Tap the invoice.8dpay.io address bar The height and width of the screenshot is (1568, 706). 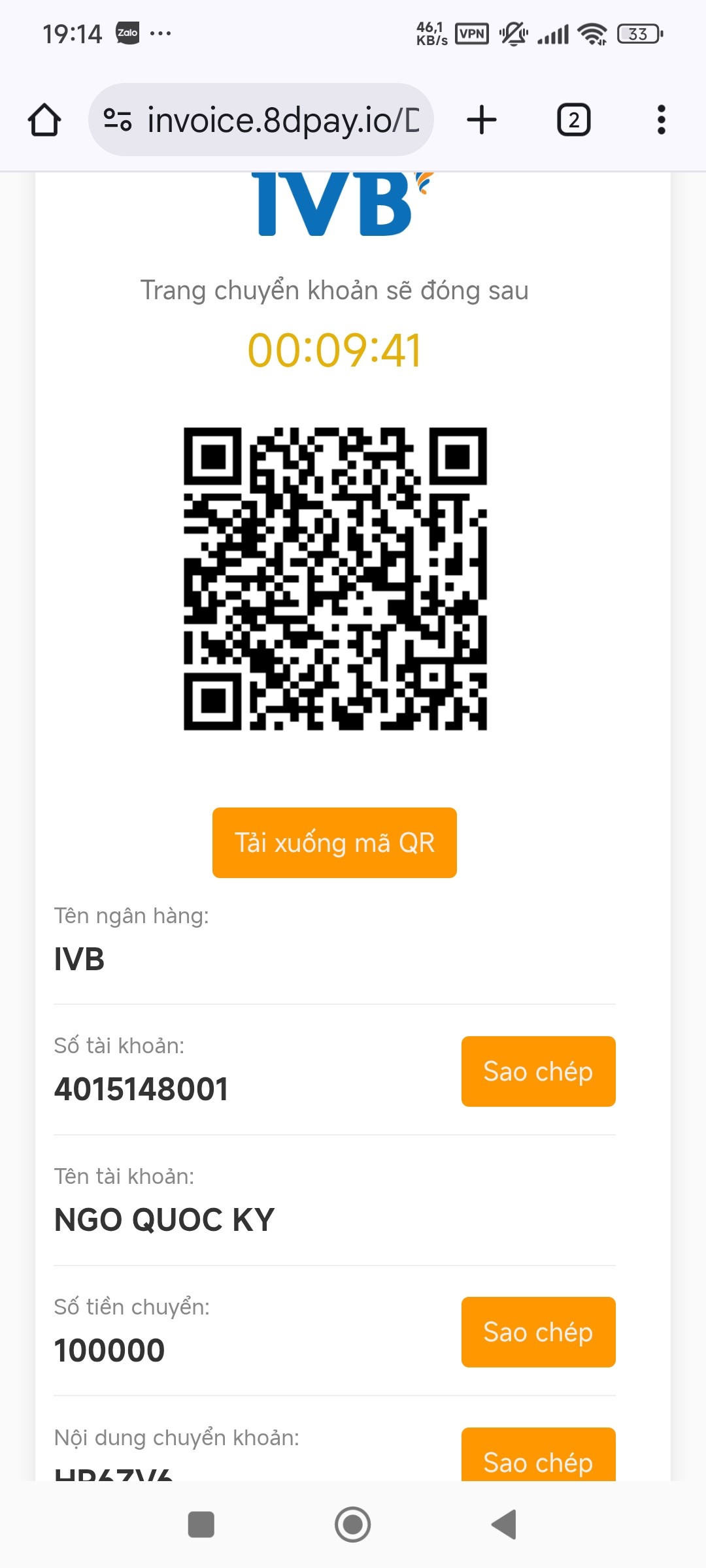pyautogui.click(x=282, y=120)
